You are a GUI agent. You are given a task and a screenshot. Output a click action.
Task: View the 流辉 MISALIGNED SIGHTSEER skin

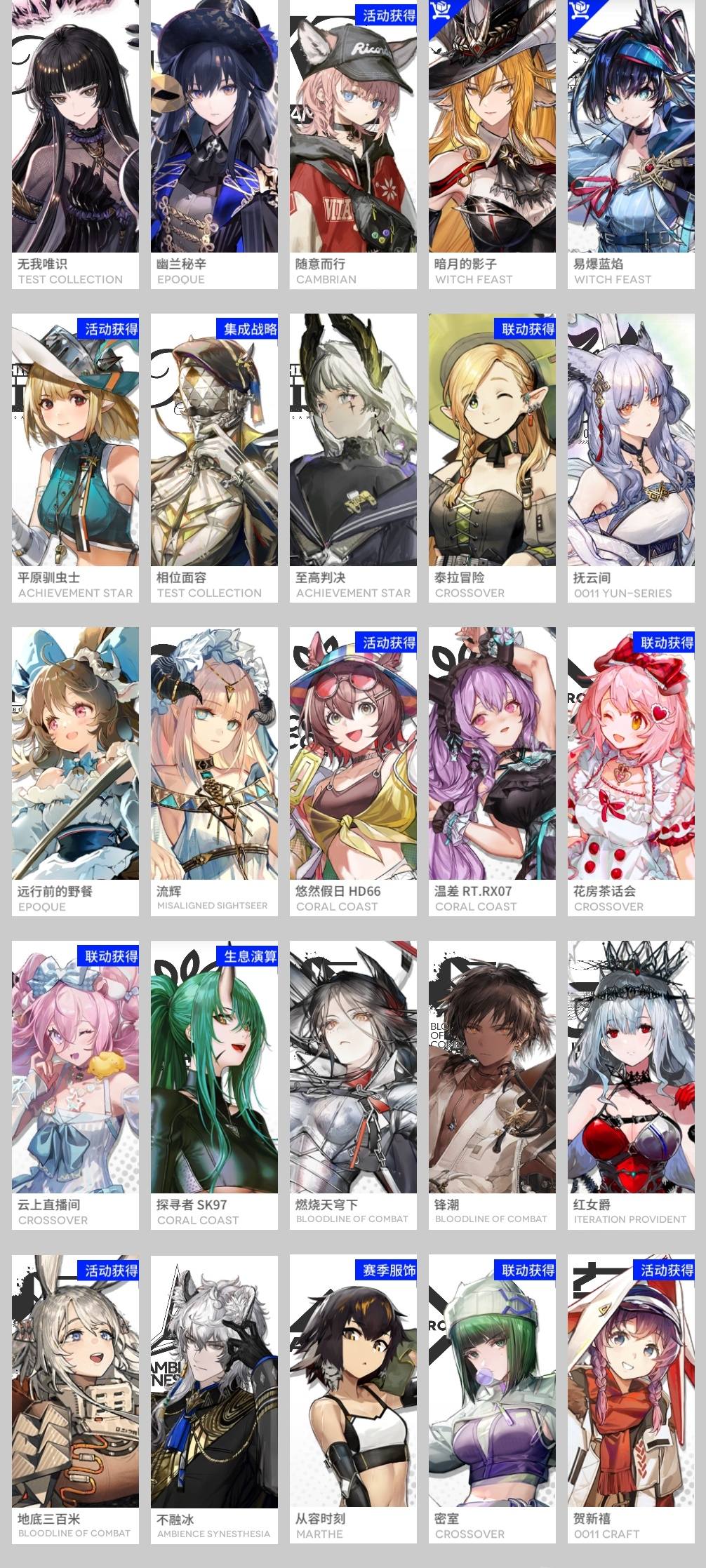tap(214, 772)
